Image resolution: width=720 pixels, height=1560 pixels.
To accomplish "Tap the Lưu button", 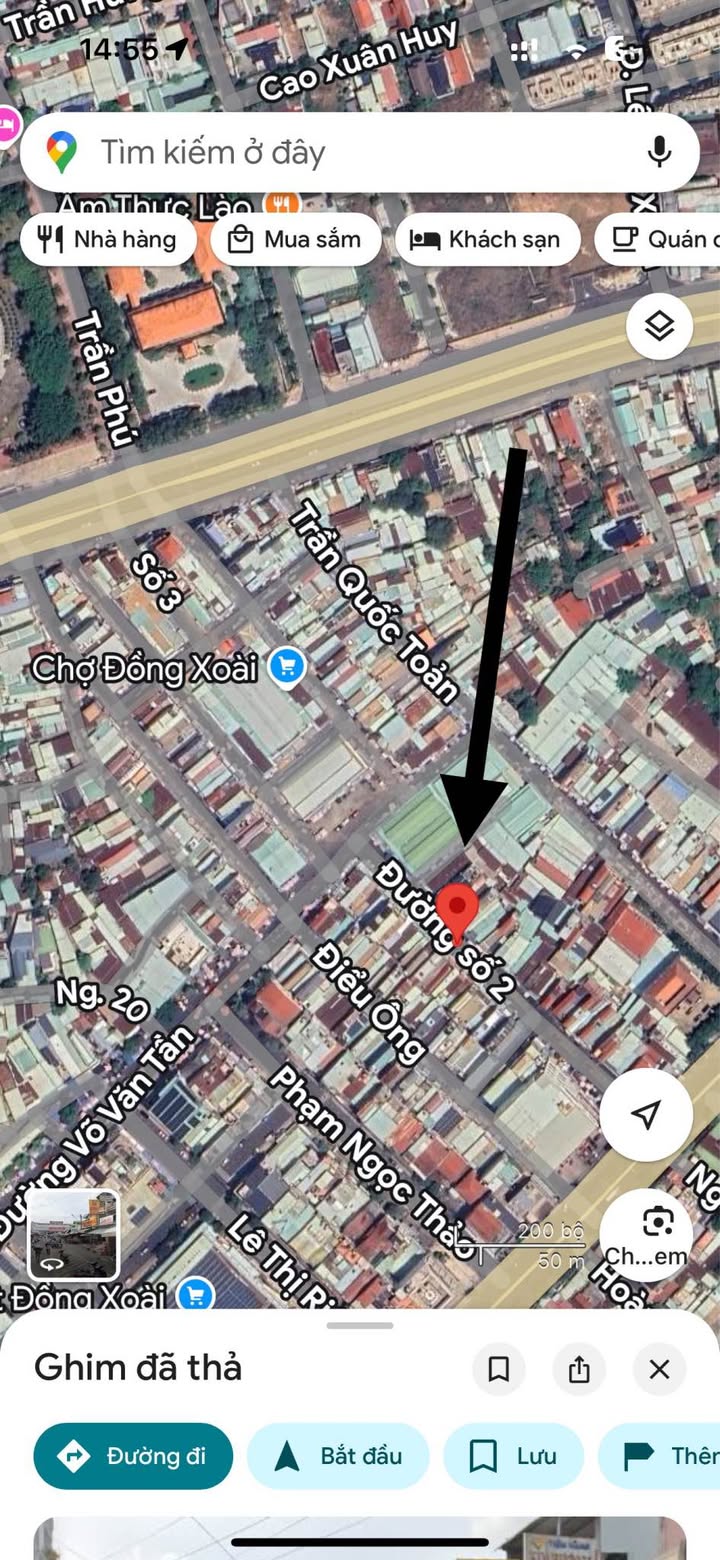I will 514,1456.
